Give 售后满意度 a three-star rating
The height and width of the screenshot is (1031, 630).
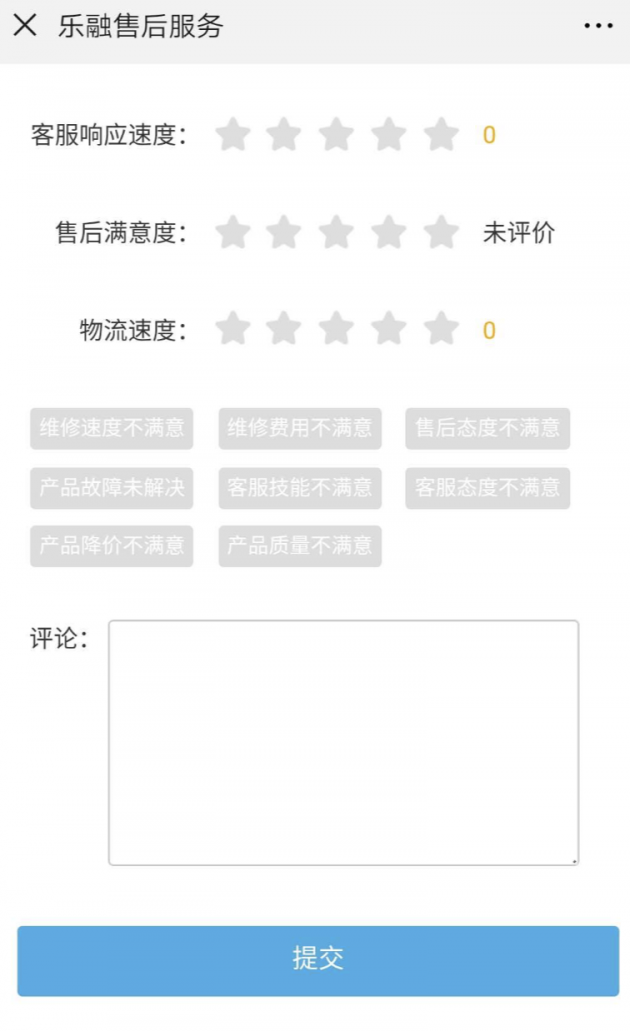[x=337, y=232]
